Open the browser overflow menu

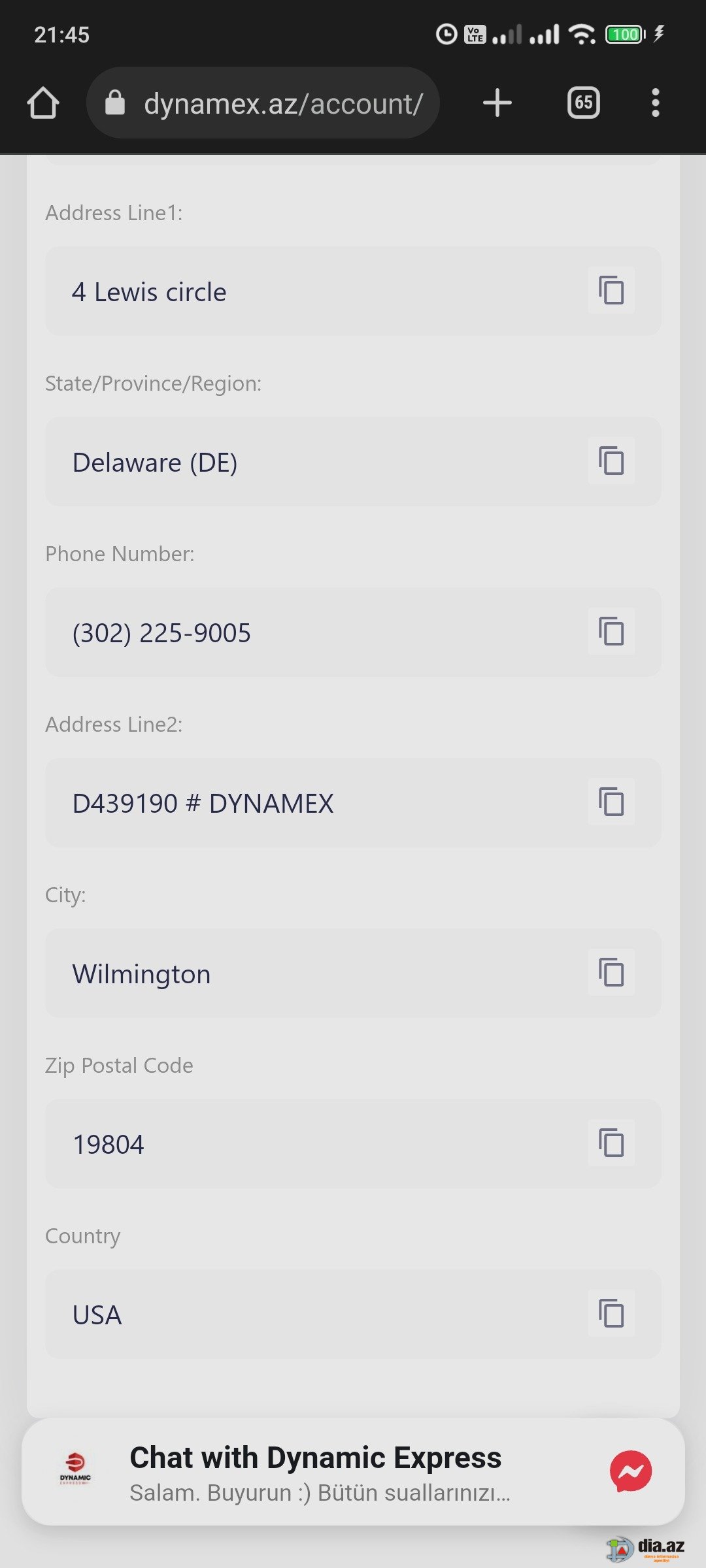tap(656, 103)
